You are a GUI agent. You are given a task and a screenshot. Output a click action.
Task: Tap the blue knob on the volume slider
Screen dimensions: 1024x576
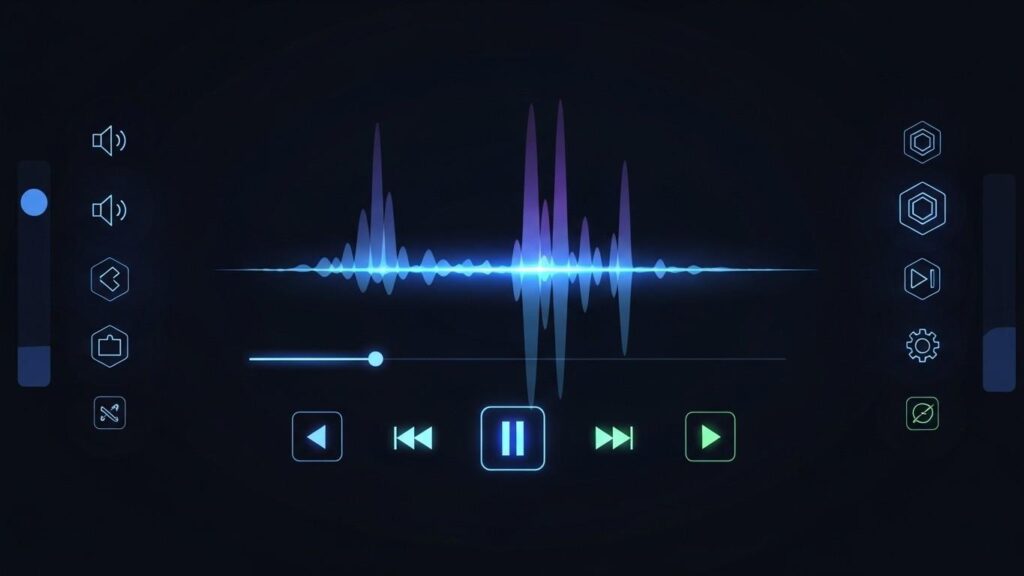click(34, 203)
